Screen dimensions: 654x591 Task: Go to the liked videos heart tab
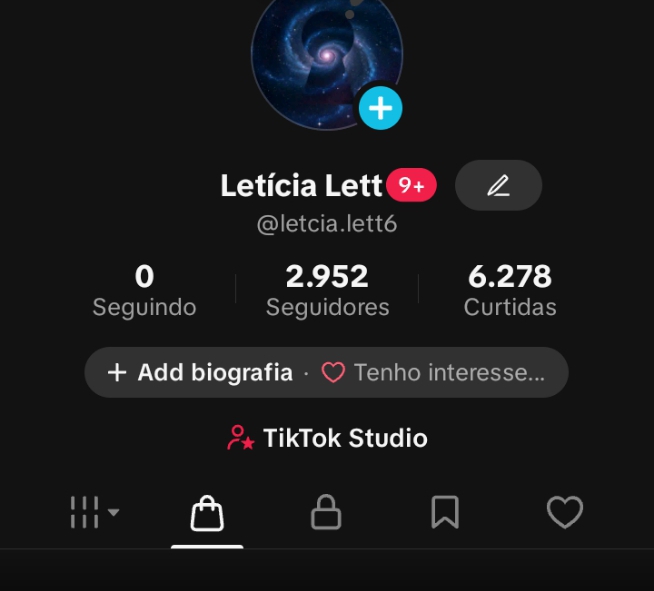(x=564, y=514)
